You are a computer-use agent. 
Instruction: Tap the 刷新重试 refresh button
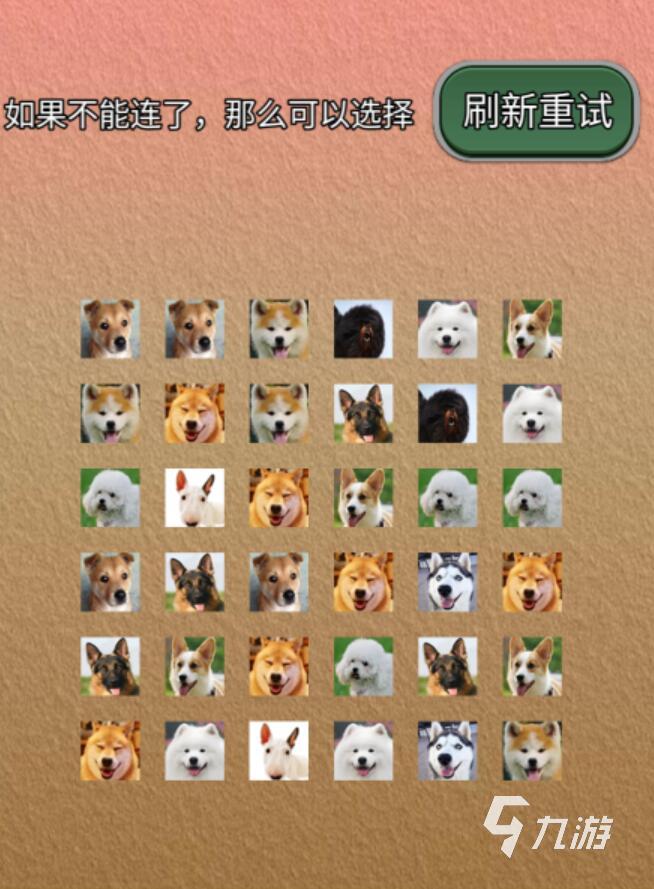tap(537, 112)
